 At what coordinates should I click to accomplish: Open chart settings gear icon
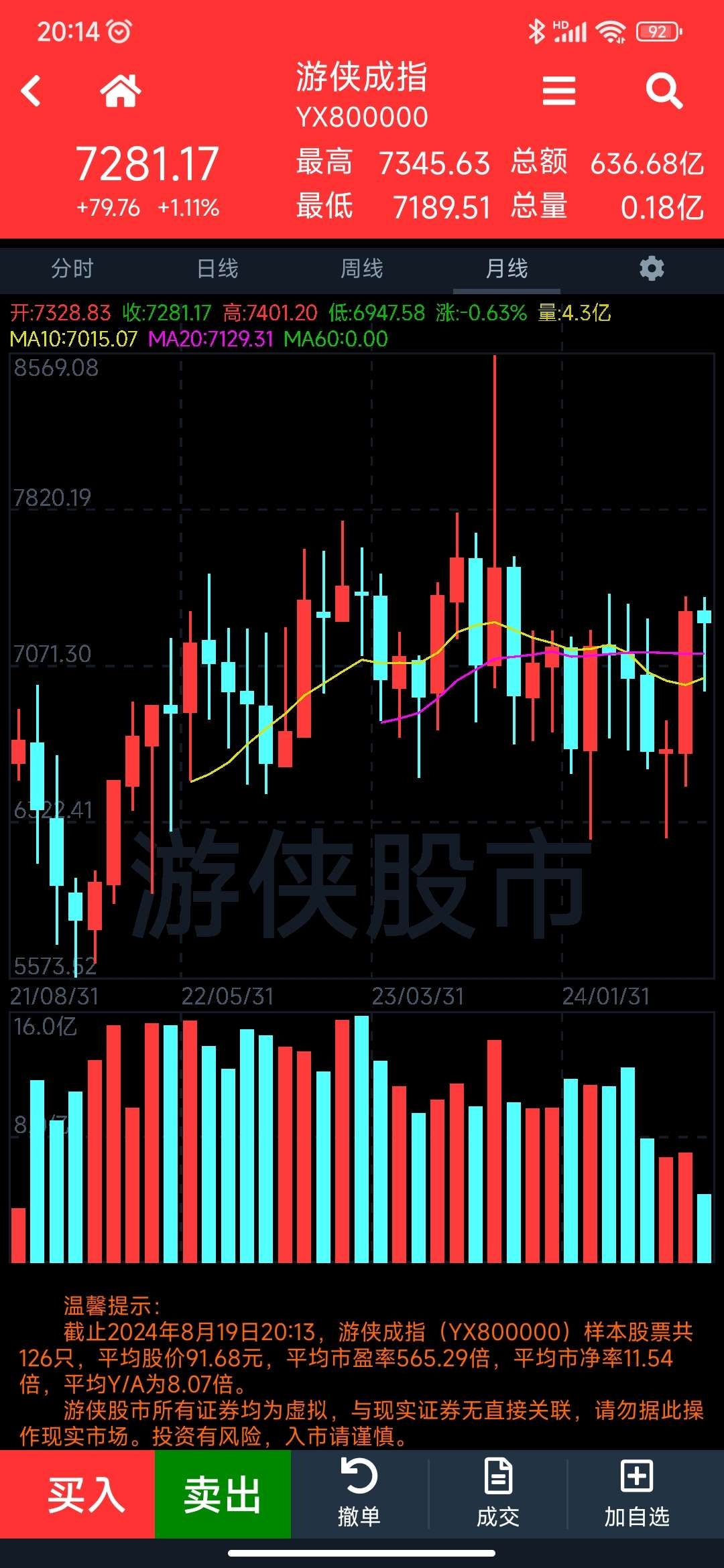(x=652, y=269)
